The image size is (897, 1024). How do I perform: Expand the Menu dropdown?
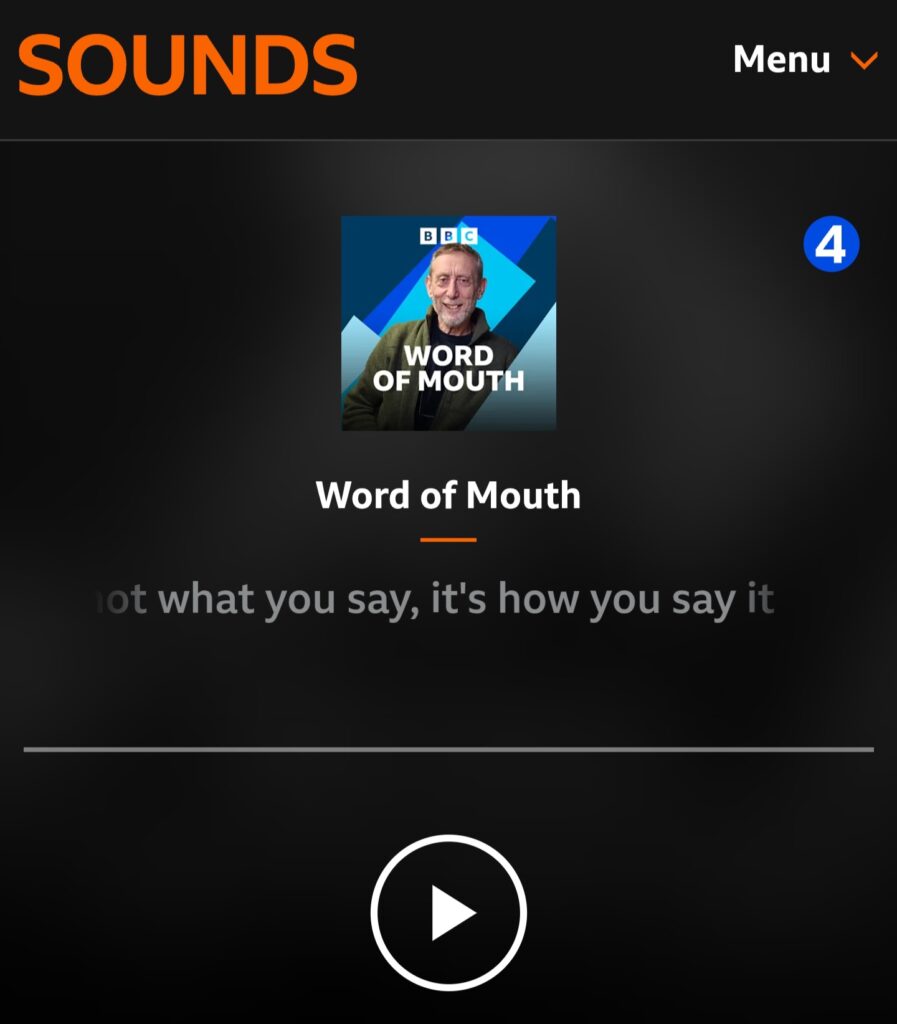805,60
